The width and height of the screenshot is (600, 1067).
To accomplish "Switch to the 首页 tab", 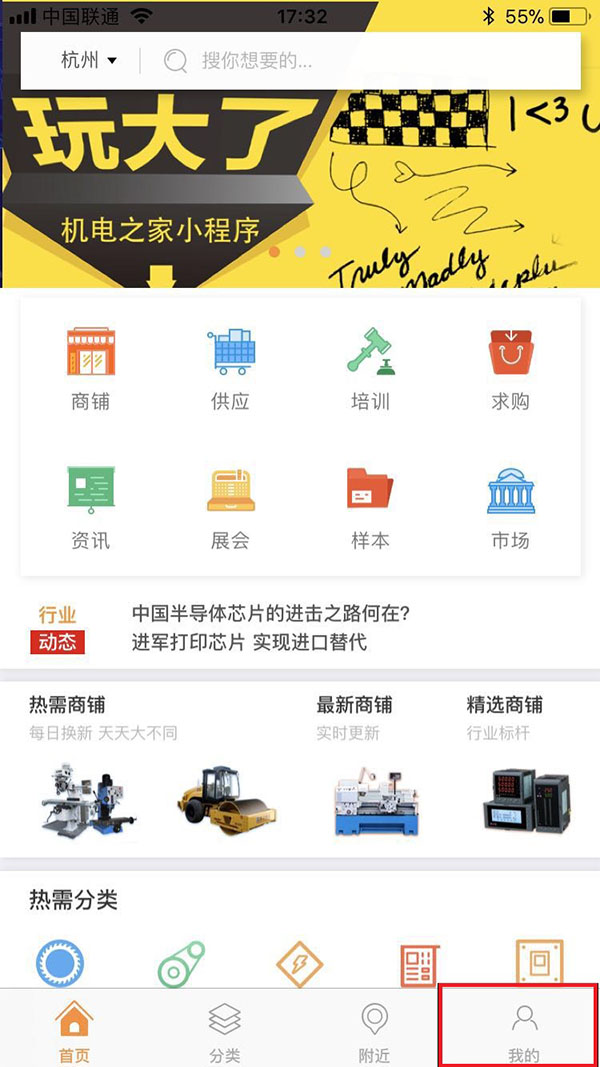I will (x=75, y=1030).
